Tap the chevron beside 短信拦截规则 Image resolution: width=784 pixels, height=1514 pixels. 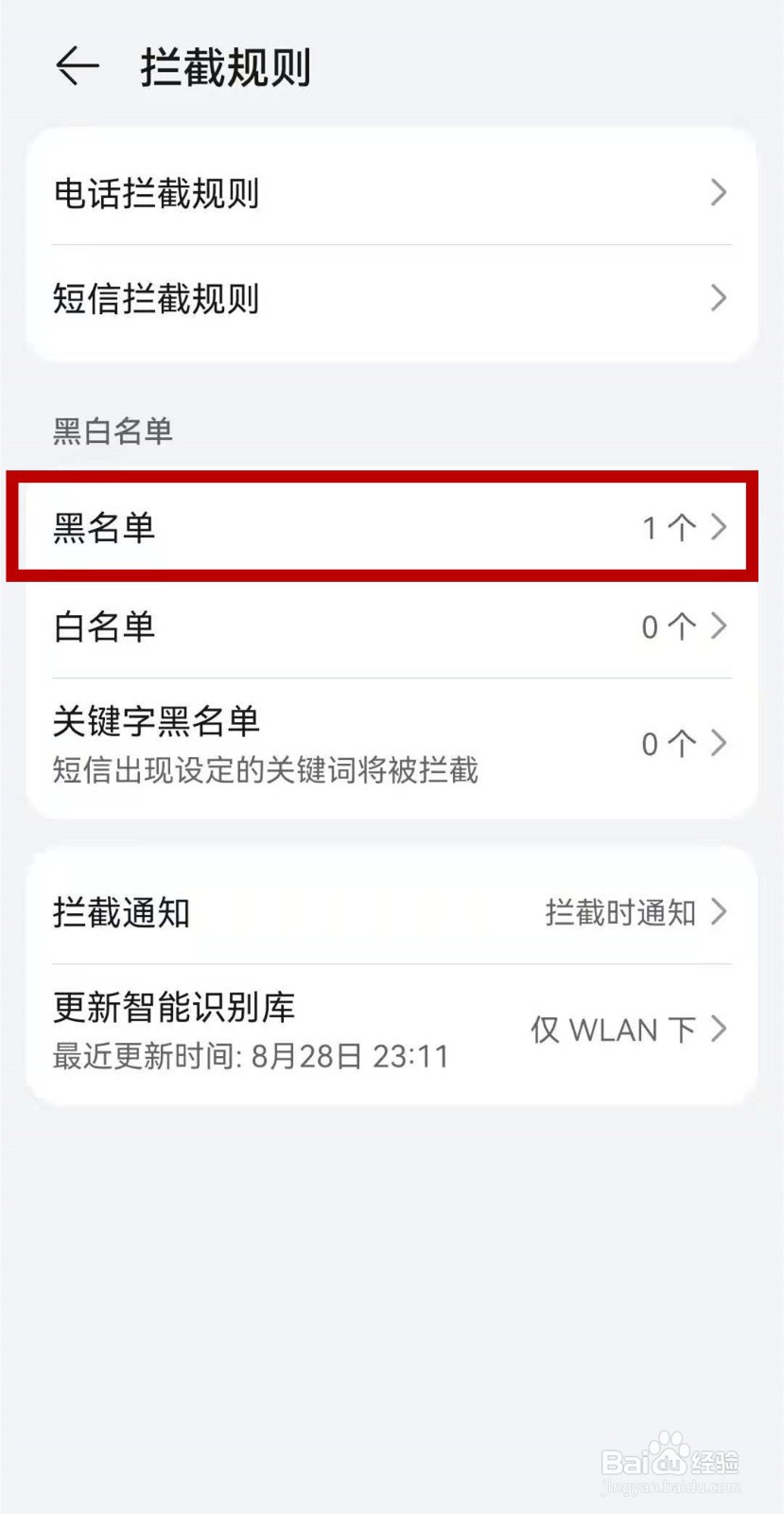click(x=719, y=299)
